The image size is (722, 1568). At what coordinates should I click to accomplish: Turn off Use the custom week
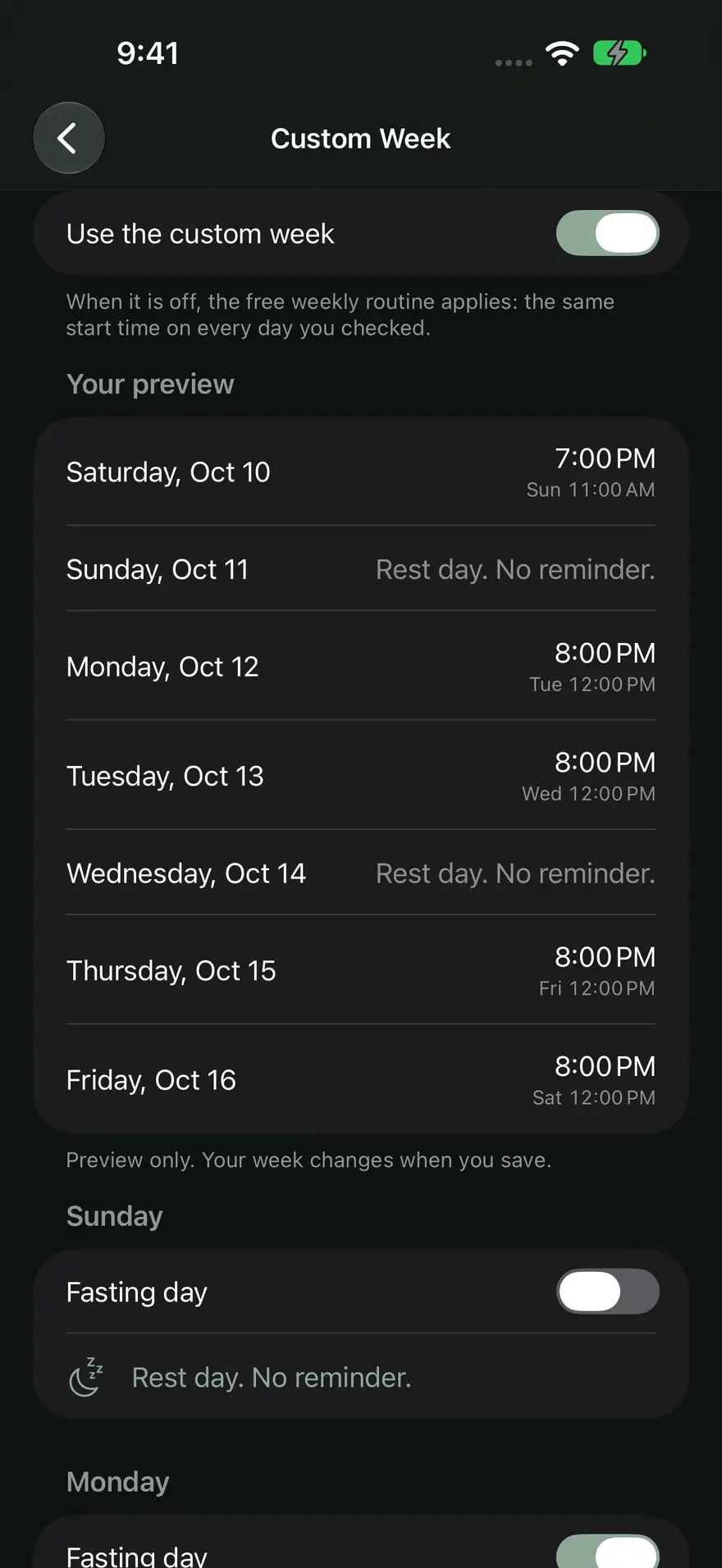[x=607, y=233]
